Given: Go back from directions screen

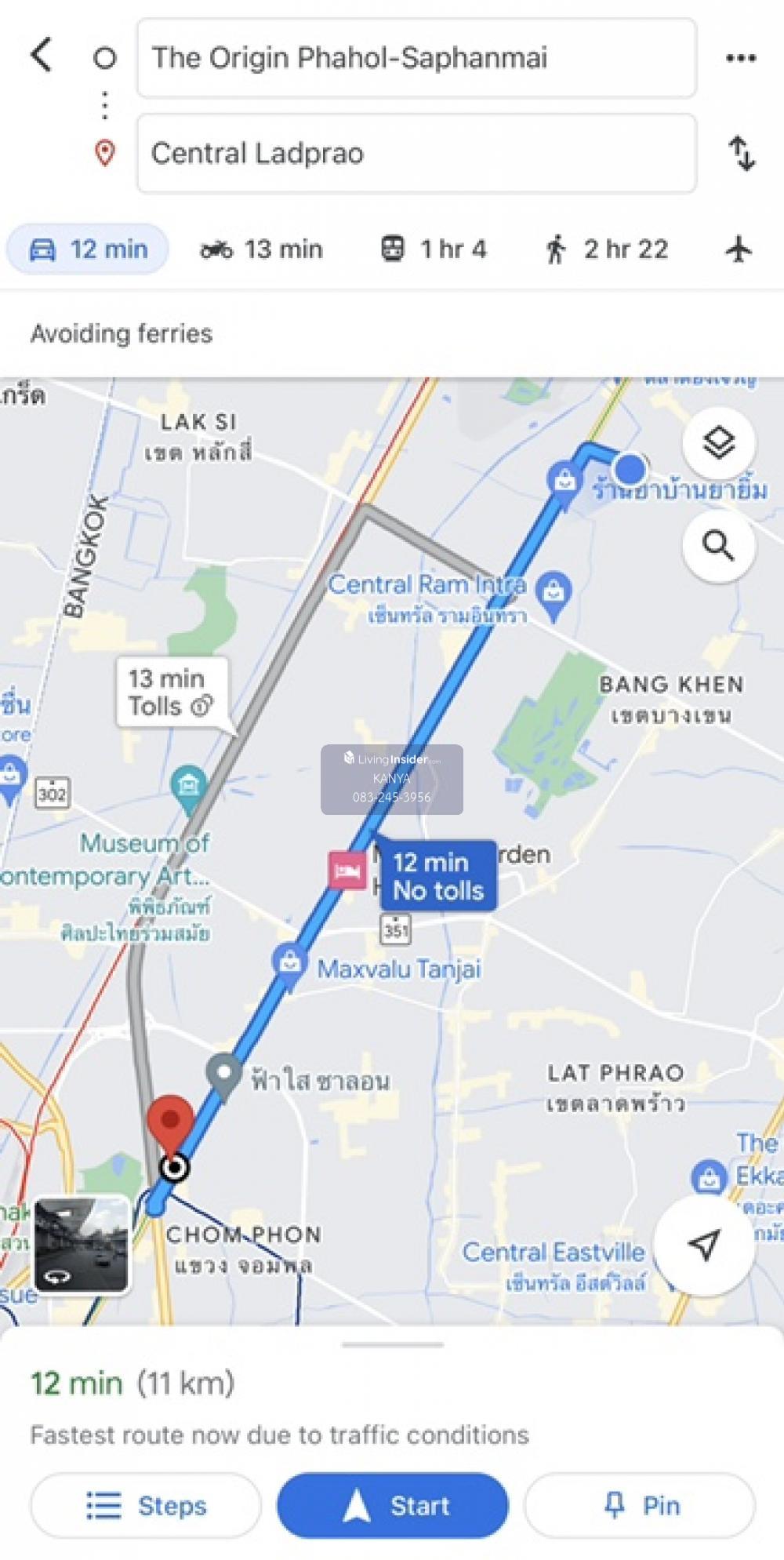Looking at the screenshot, I should (x=42, y=56).
